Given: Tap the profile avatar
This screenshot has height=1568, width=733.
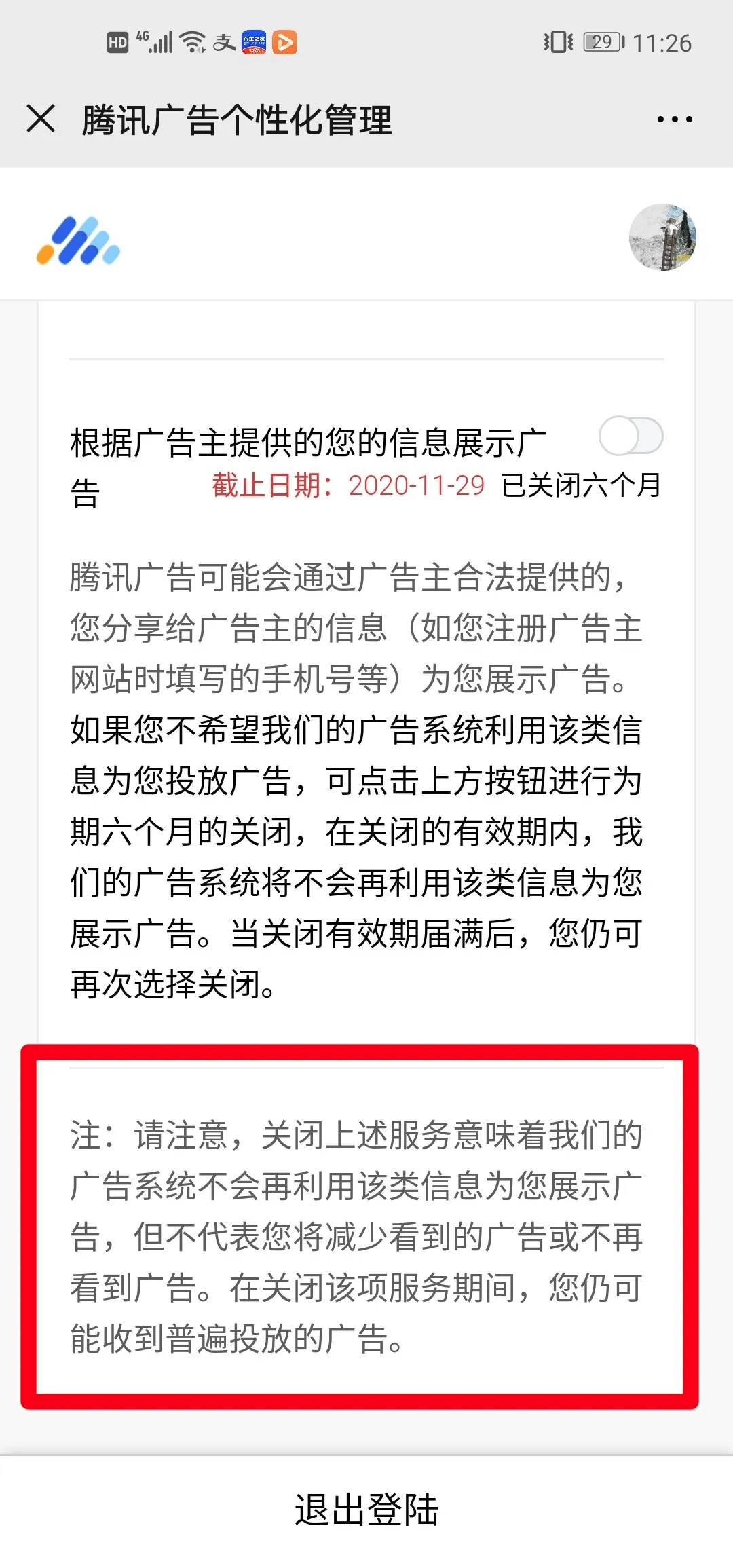Looking at the screenshot, I should (x=662, y=238).
